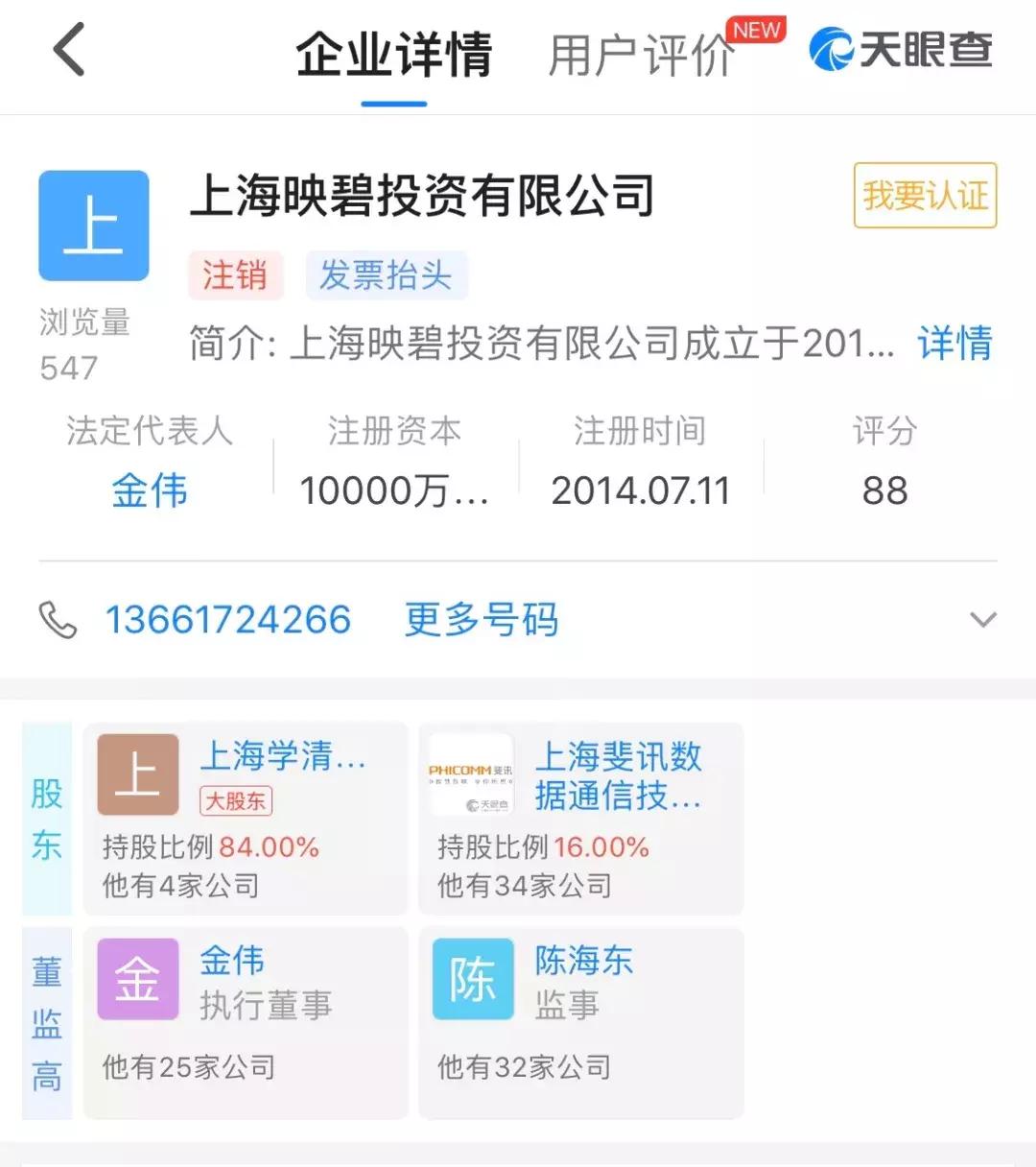Open legal representative 金伟's profile
Image resolution: width=1036 pixels, height=1167 pixels.
[151, 490]
